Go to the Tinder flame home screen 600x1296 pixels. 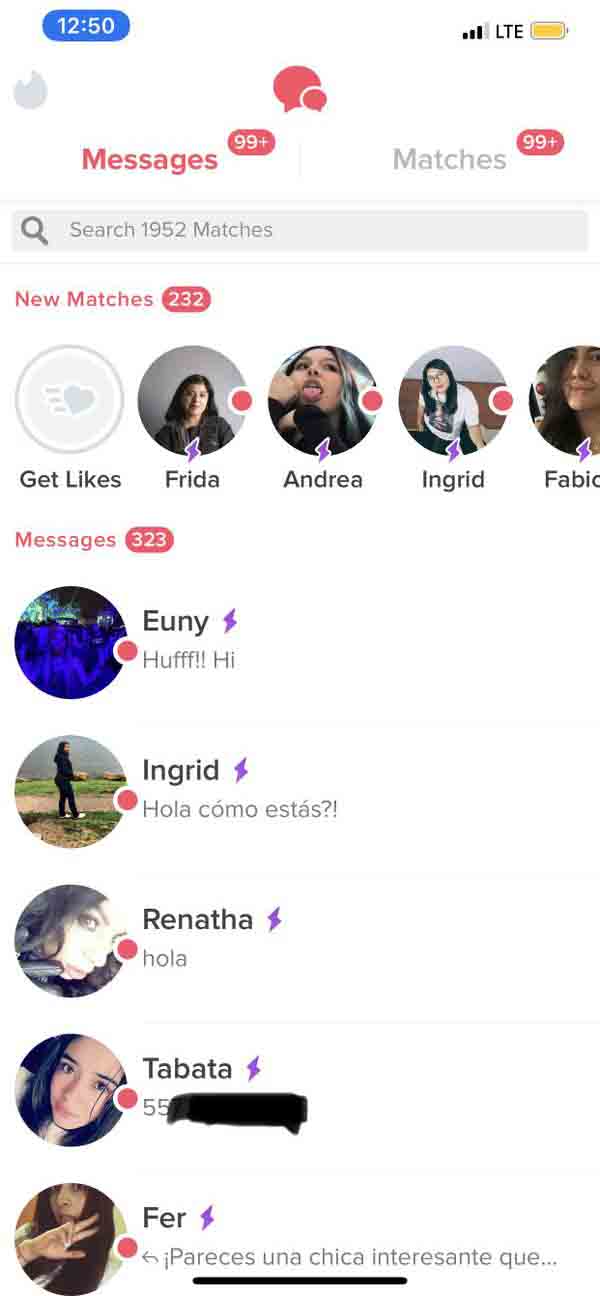click(x=31, y=90)
